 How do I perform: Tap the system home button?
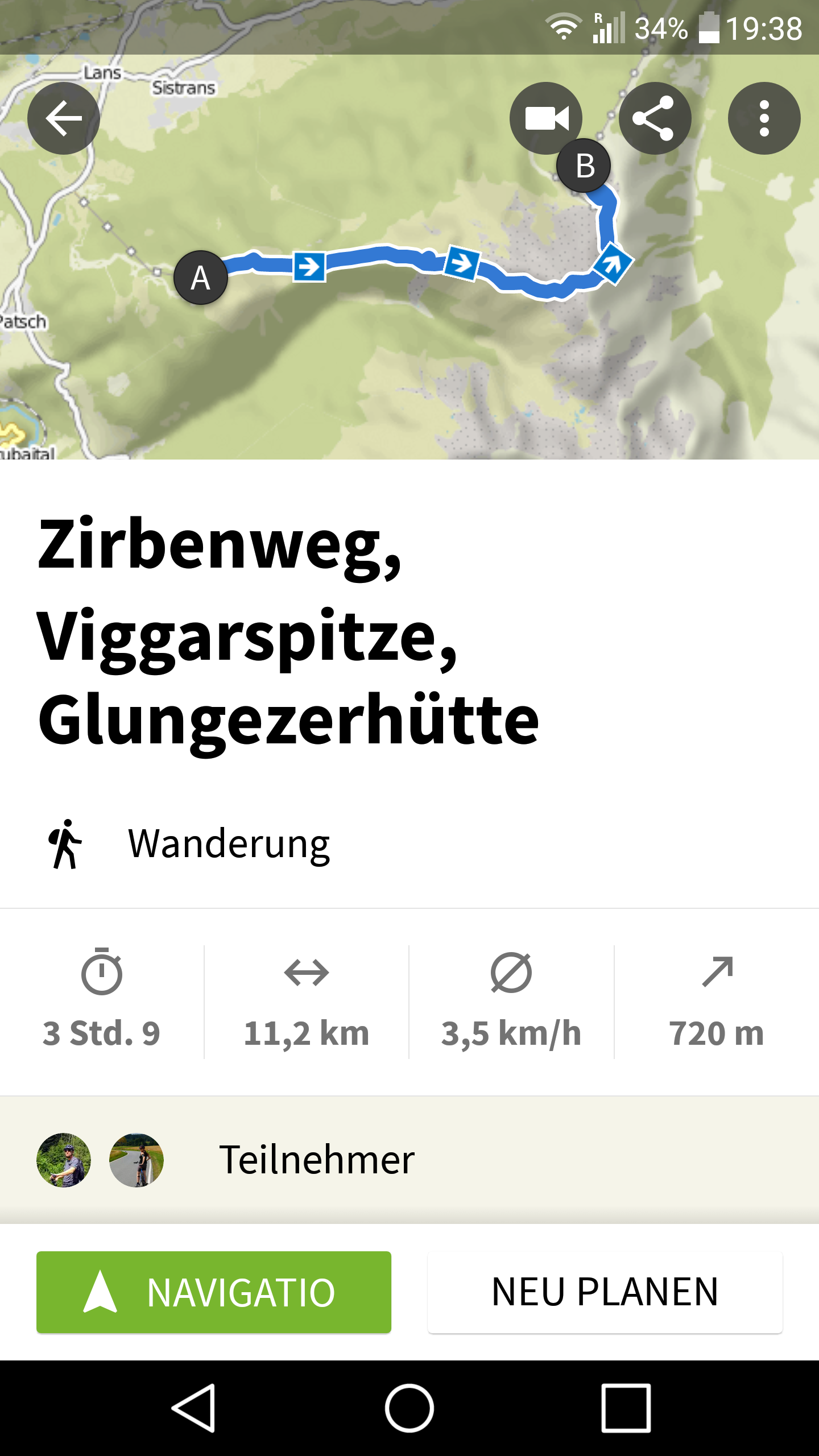click(409, 1408)
